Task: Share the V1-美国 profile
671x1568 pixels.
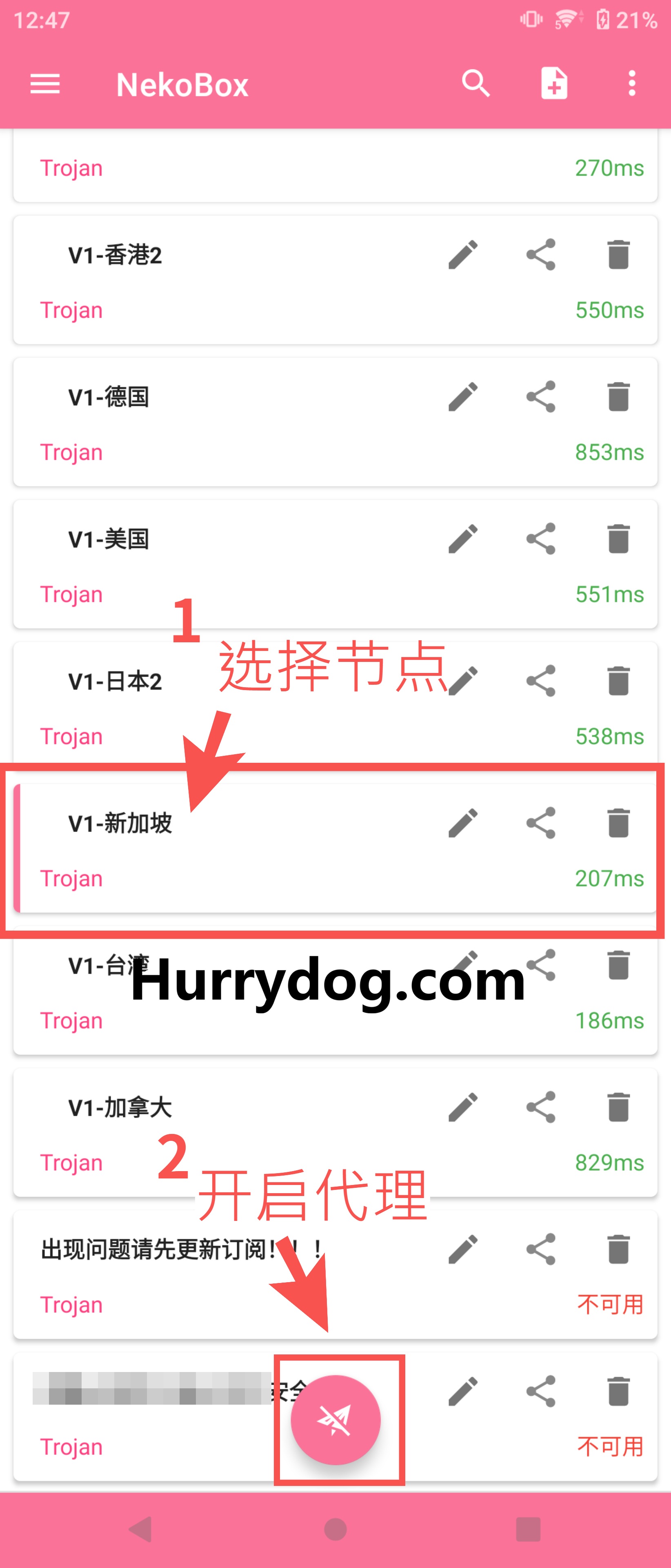Action: 541,539
